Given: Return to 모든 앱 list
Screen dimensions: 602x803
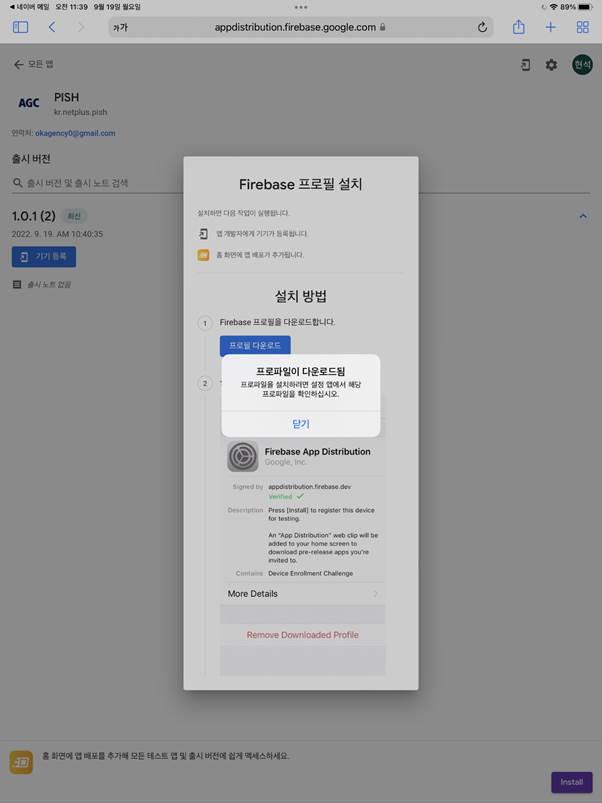Looking at the screenshot, I should [34, 65].
